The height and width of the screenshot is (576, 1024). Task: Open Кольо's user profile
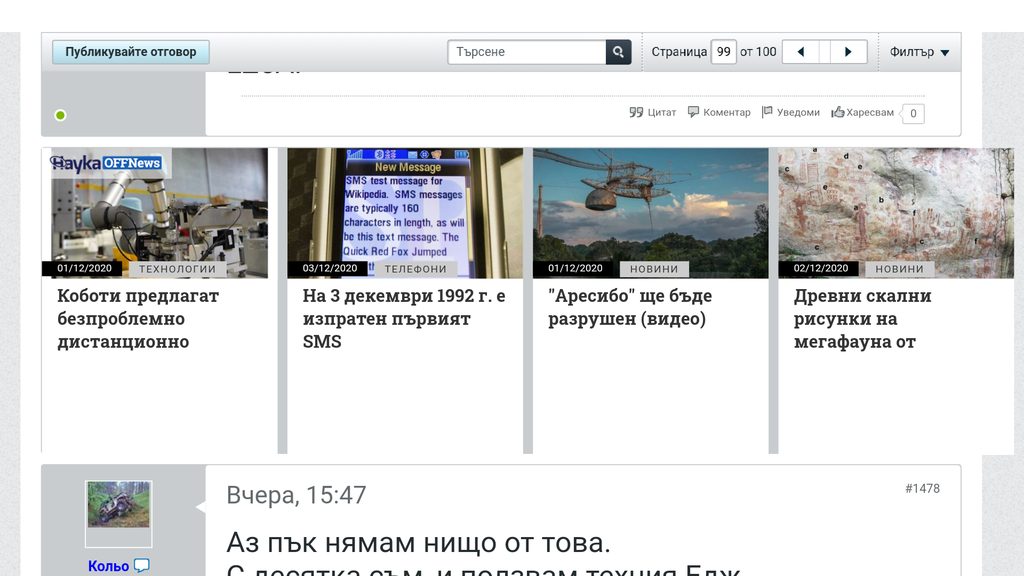point(108,566)
